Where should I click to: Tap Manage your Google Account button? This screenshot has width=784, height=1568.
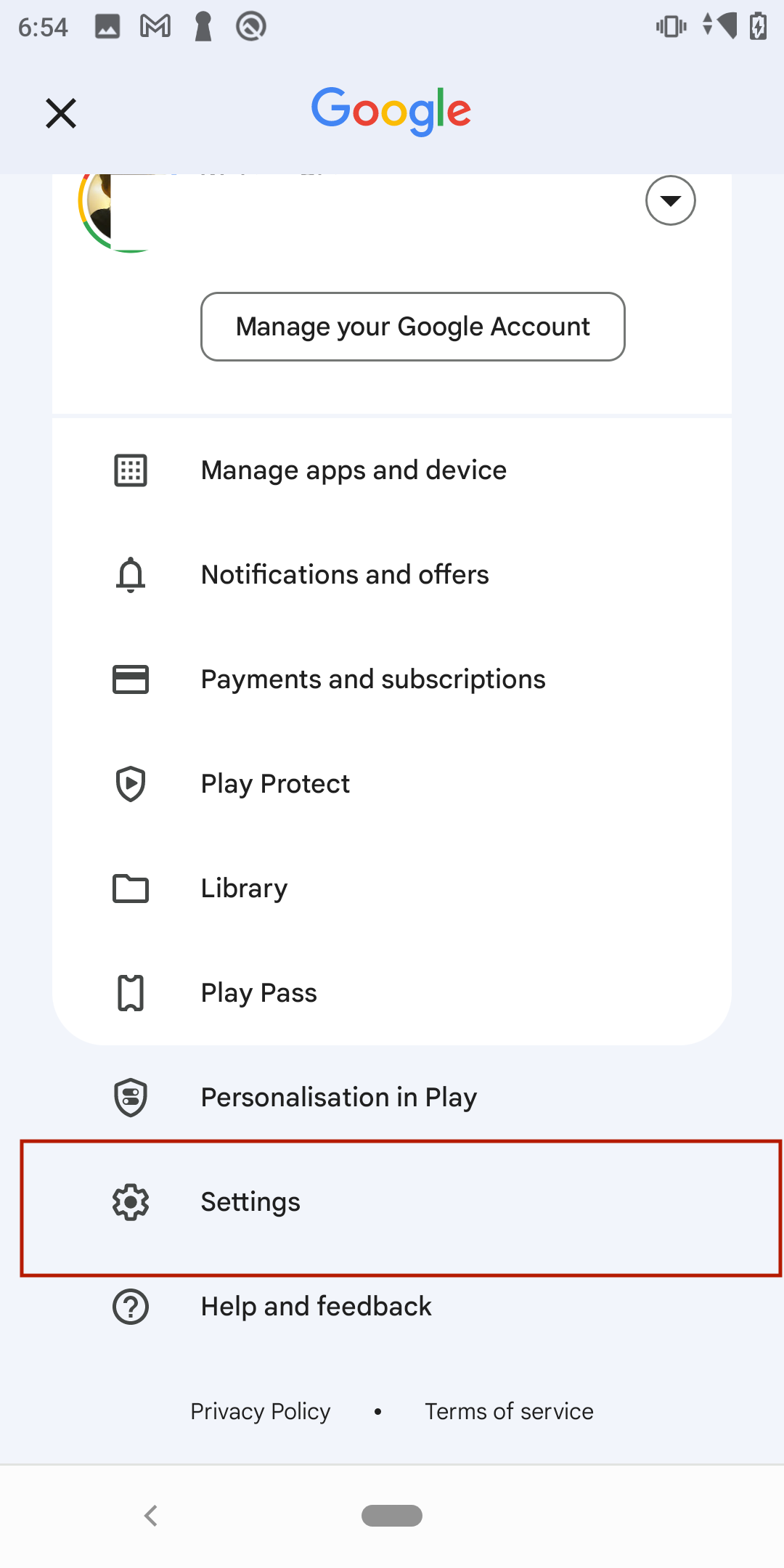(412, 327)
